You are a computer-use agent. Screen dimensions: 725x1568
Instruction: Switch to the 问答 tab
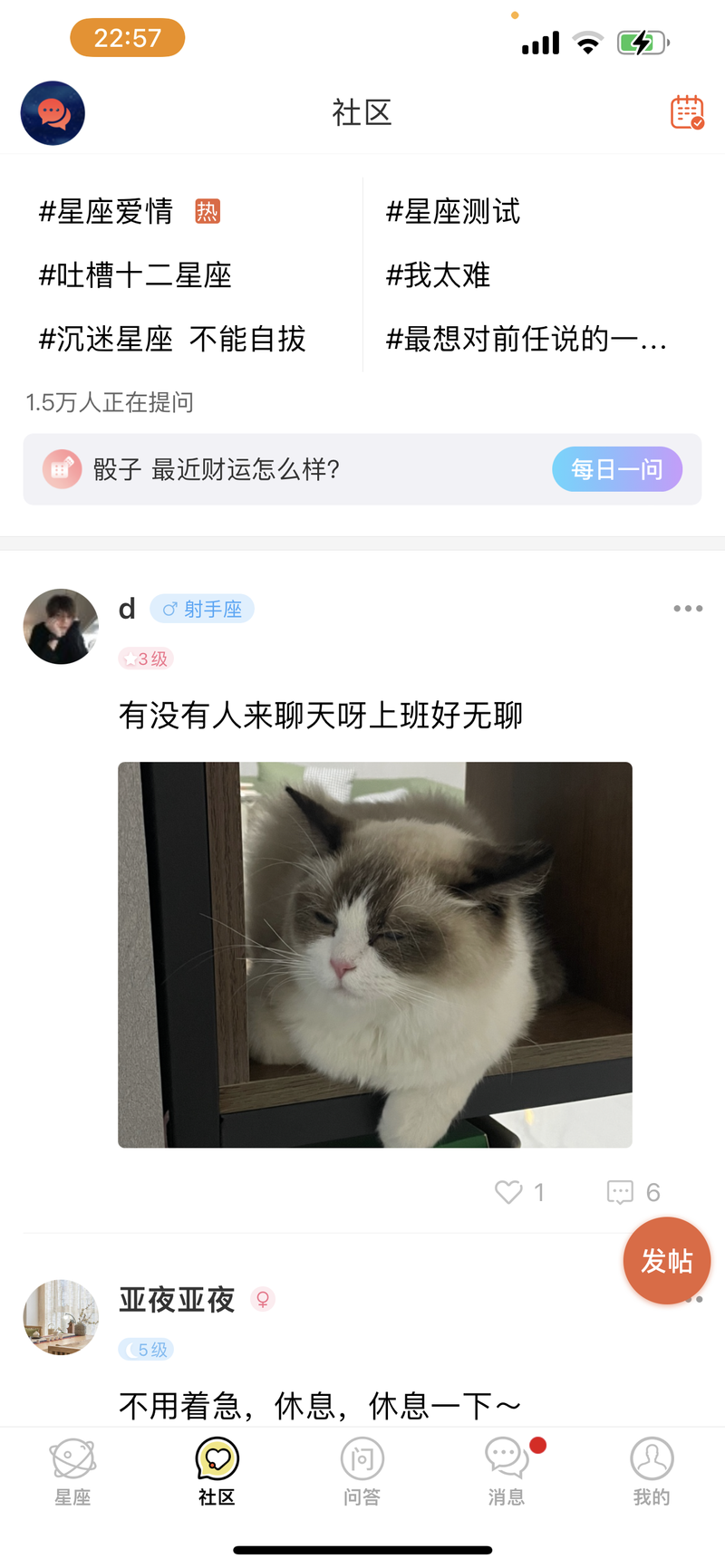point(362,1472)
